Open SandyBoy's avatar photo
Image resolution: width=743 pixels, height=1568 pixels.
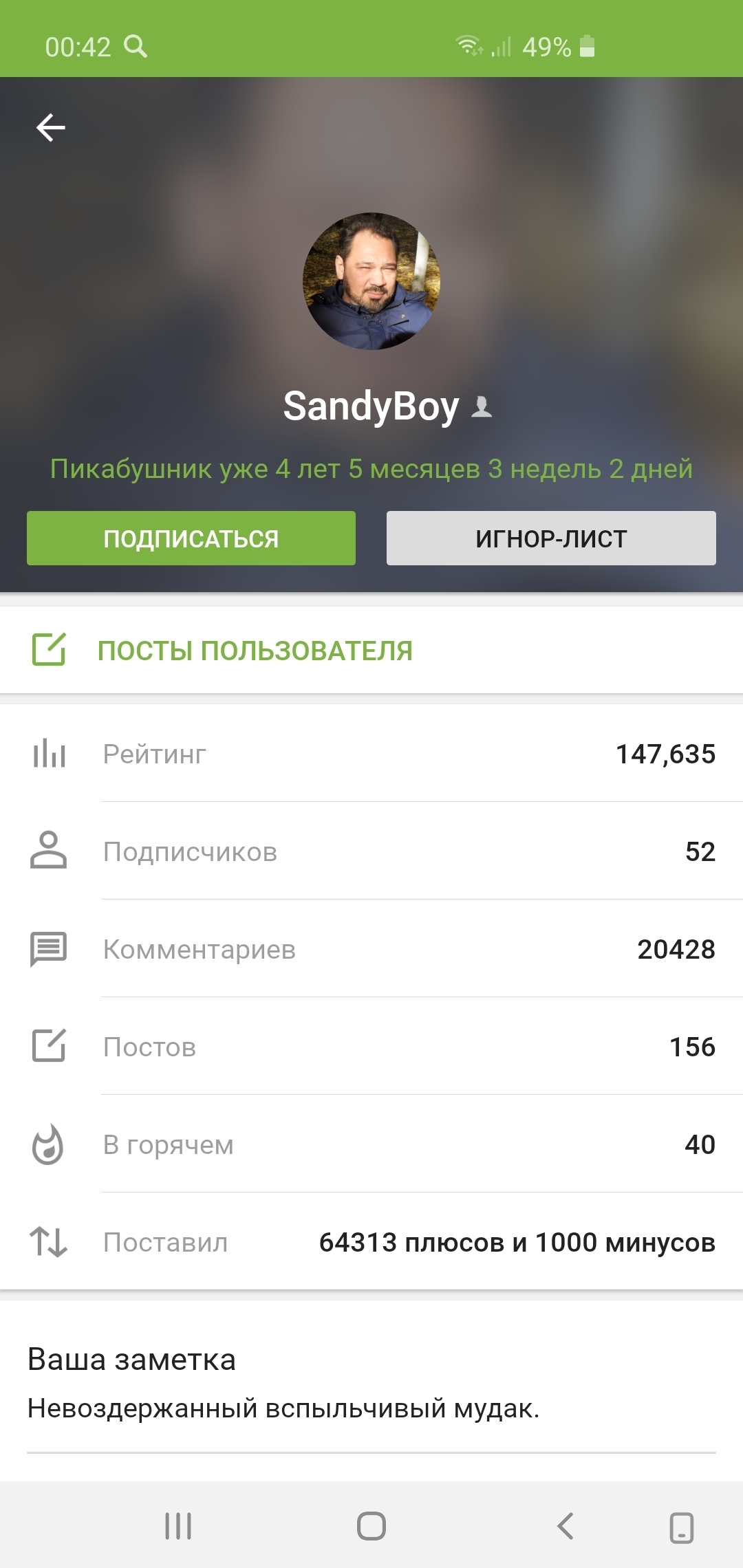[371, 281]
